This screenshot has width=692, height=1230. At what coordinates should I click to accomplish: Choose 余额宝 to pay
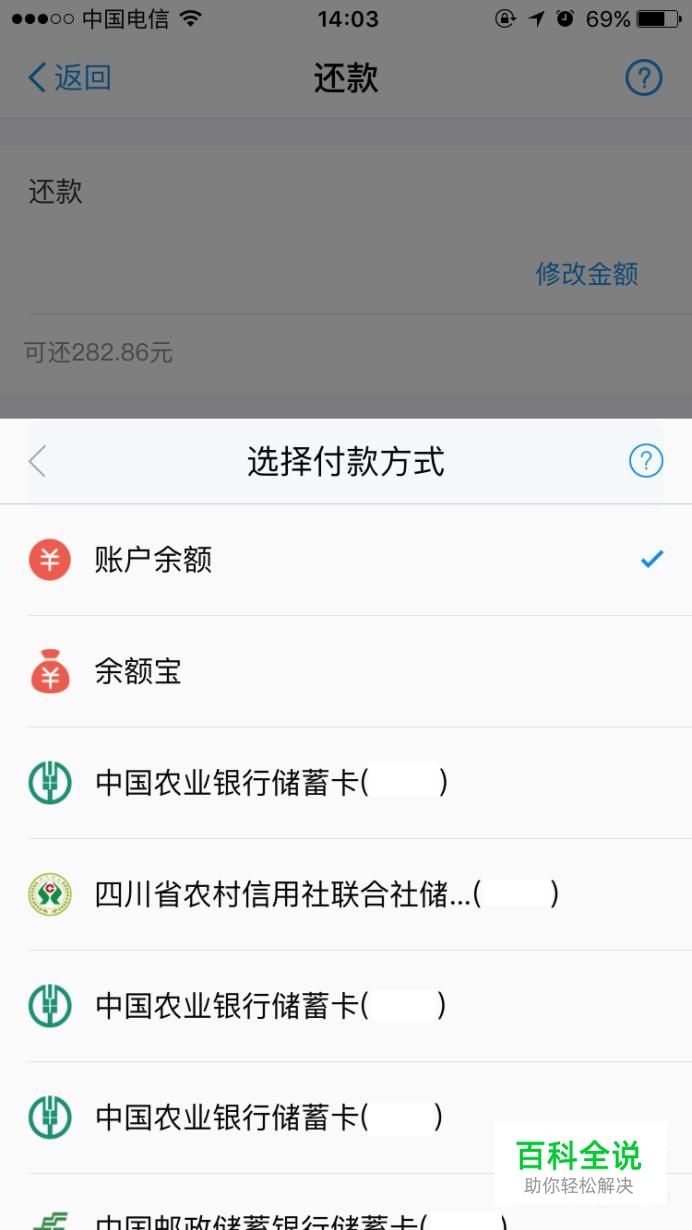click(x=346, y=672)
